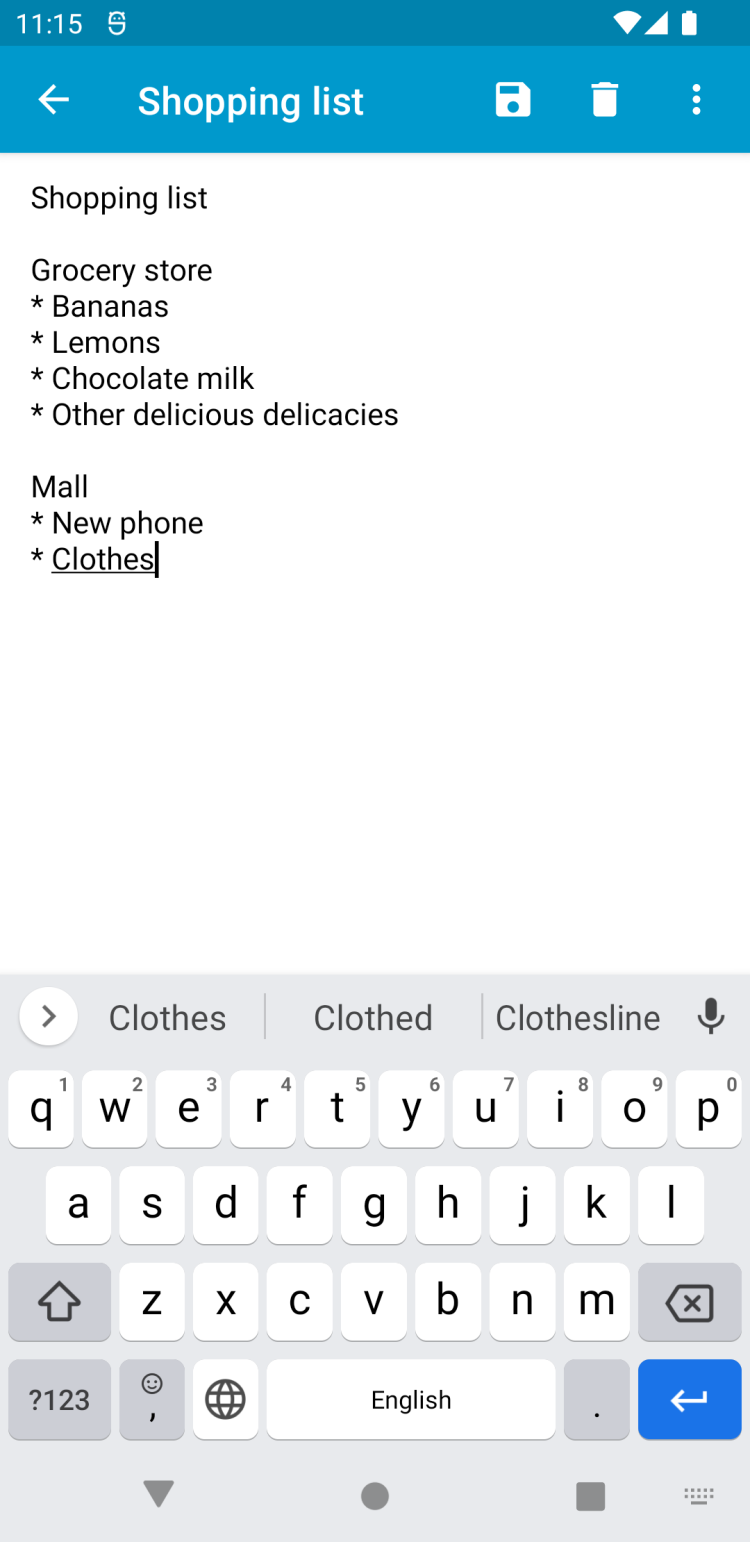Choose the 'Clothesline' suggestion
This screenshot has width=750, height=1542.
pyautogui.click(x=578, y=1018)
